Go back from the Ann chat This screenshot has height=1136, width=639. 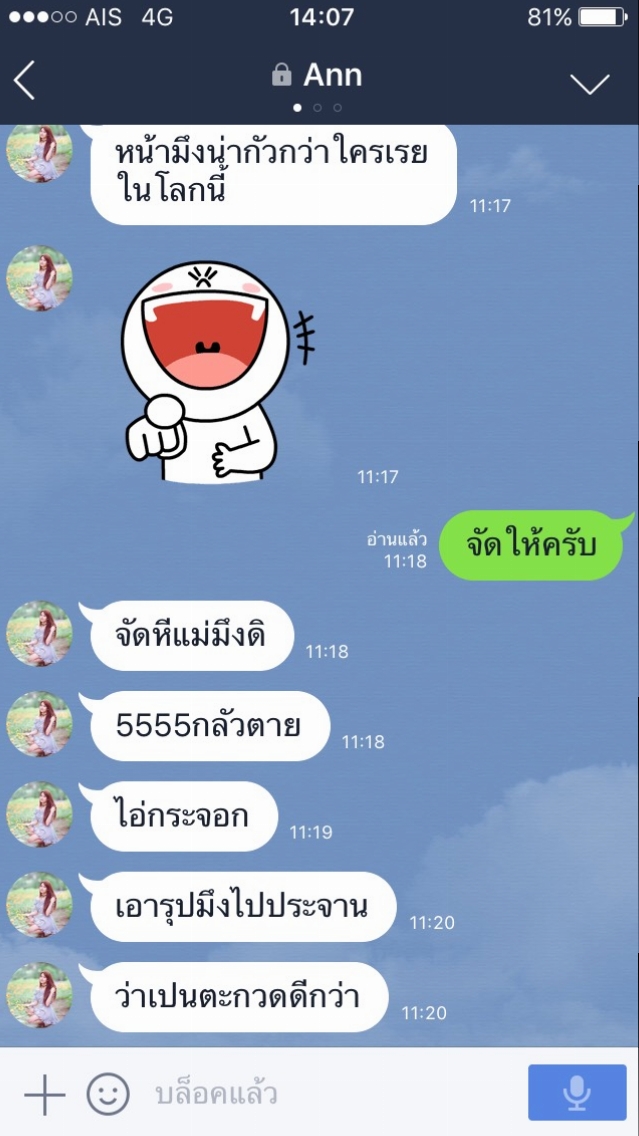point(25,80)
